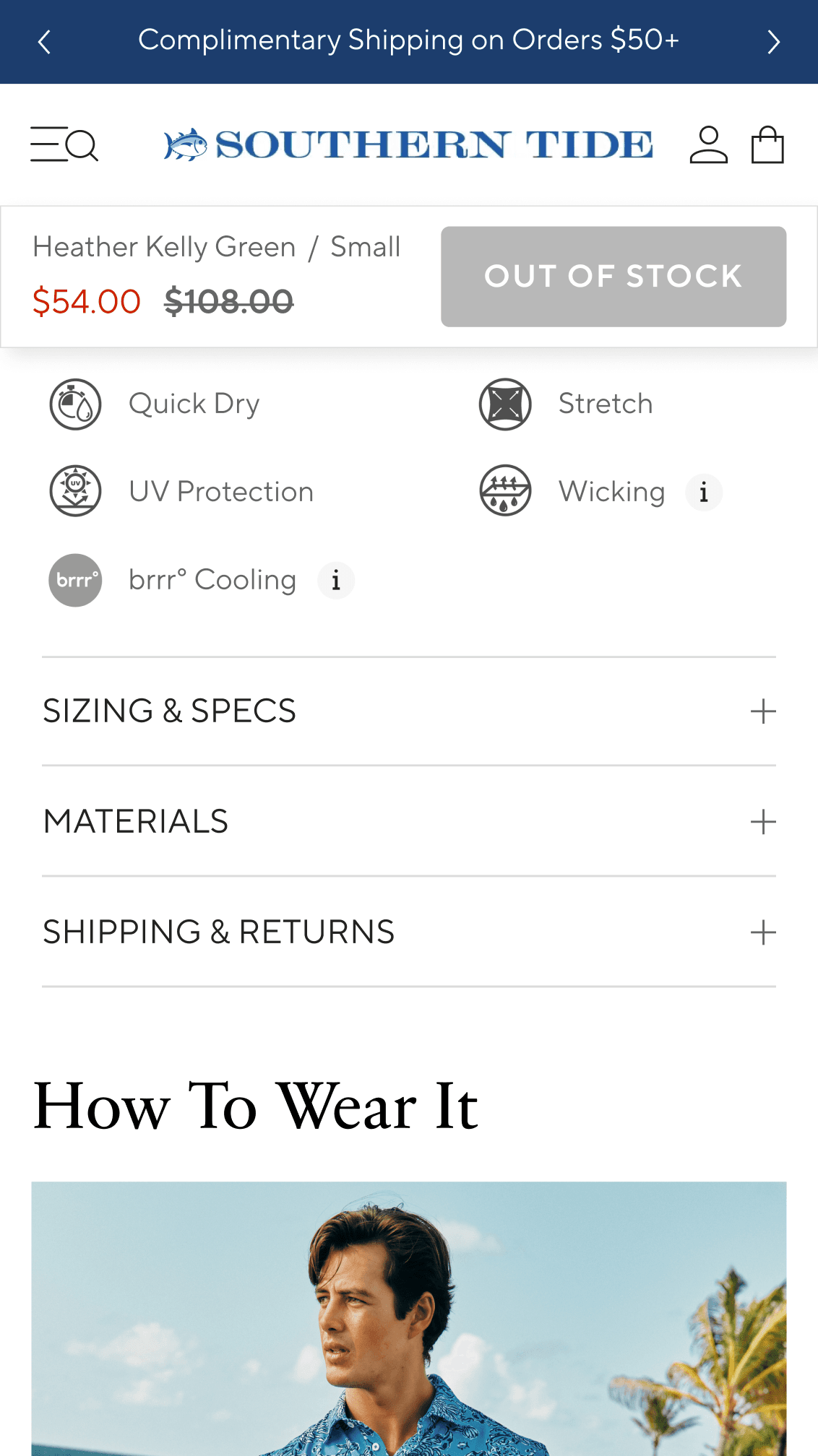The image size is (818, 1456).
Task: View brrr° Cooling info tooltip
Action: click(336, 581)
